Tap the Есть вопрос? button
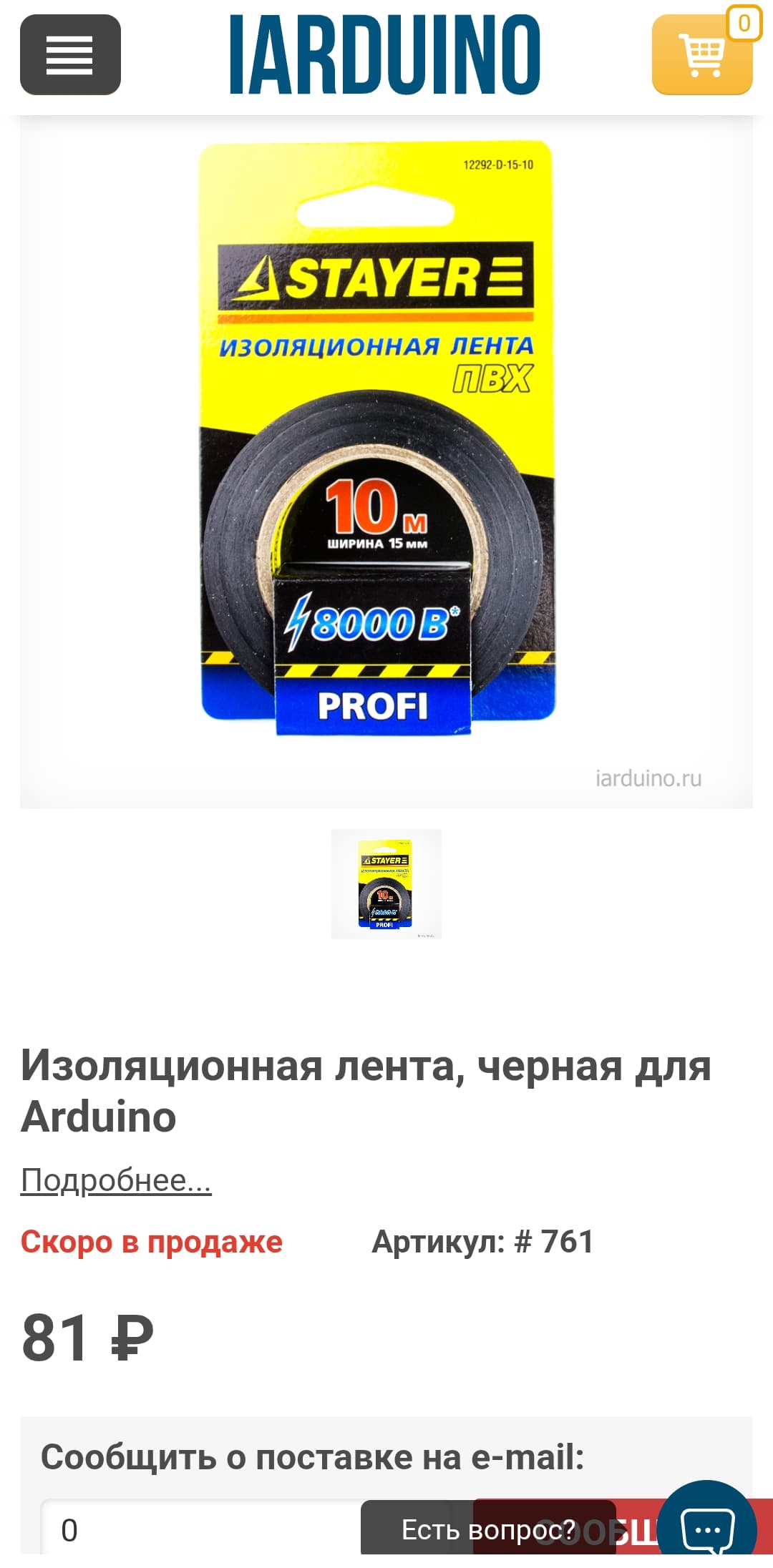This screenshot has height=1568, width=773. [x=488, y=1529]
